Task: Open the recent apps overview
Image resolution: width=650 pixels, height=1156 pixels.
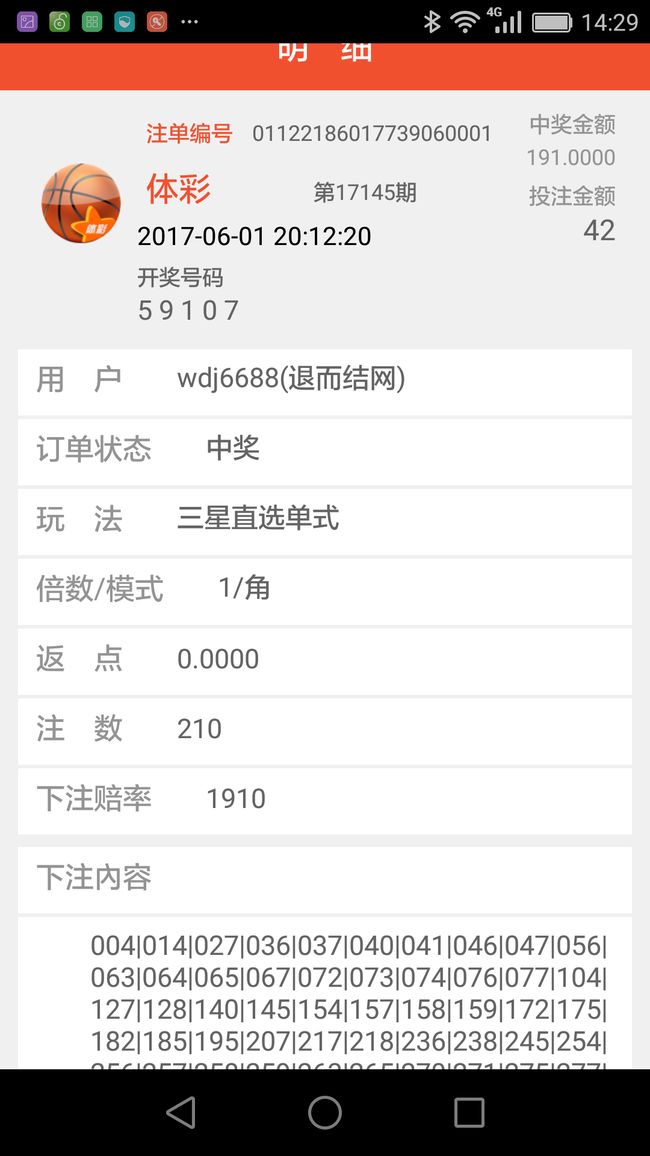Action: pos(469,1112)
